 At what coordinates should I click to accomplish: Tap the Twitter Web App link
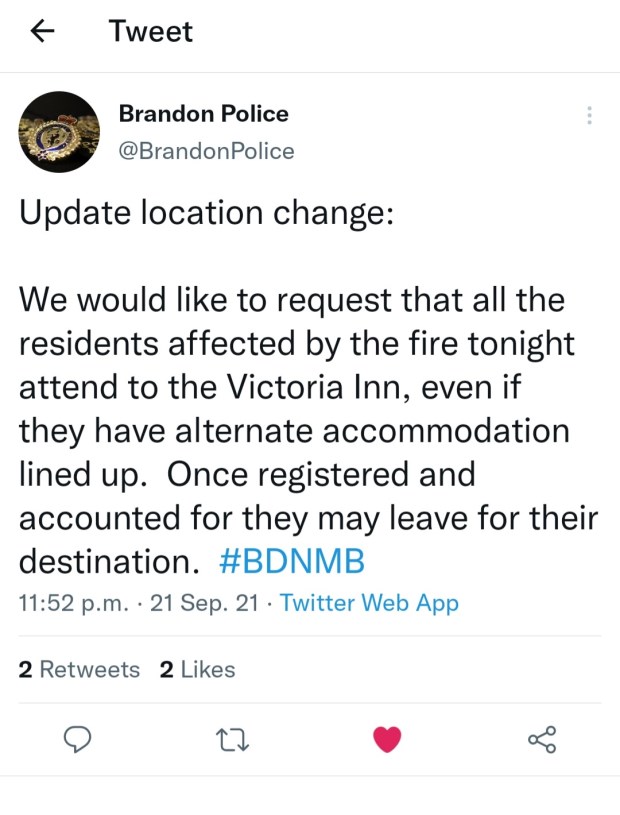pyautogui.click(x=369, y=603)
